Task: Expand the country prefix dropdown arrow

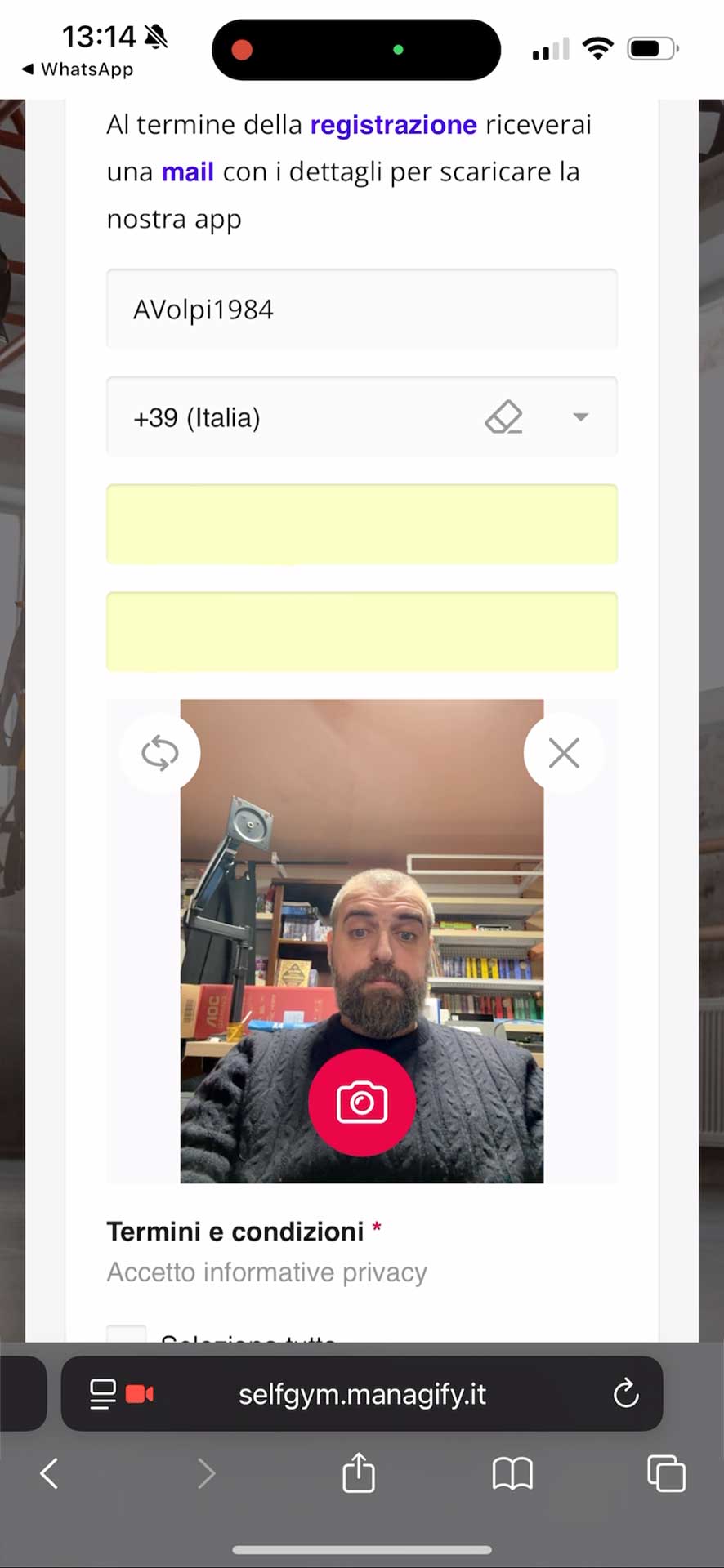Action: point(581,417)
